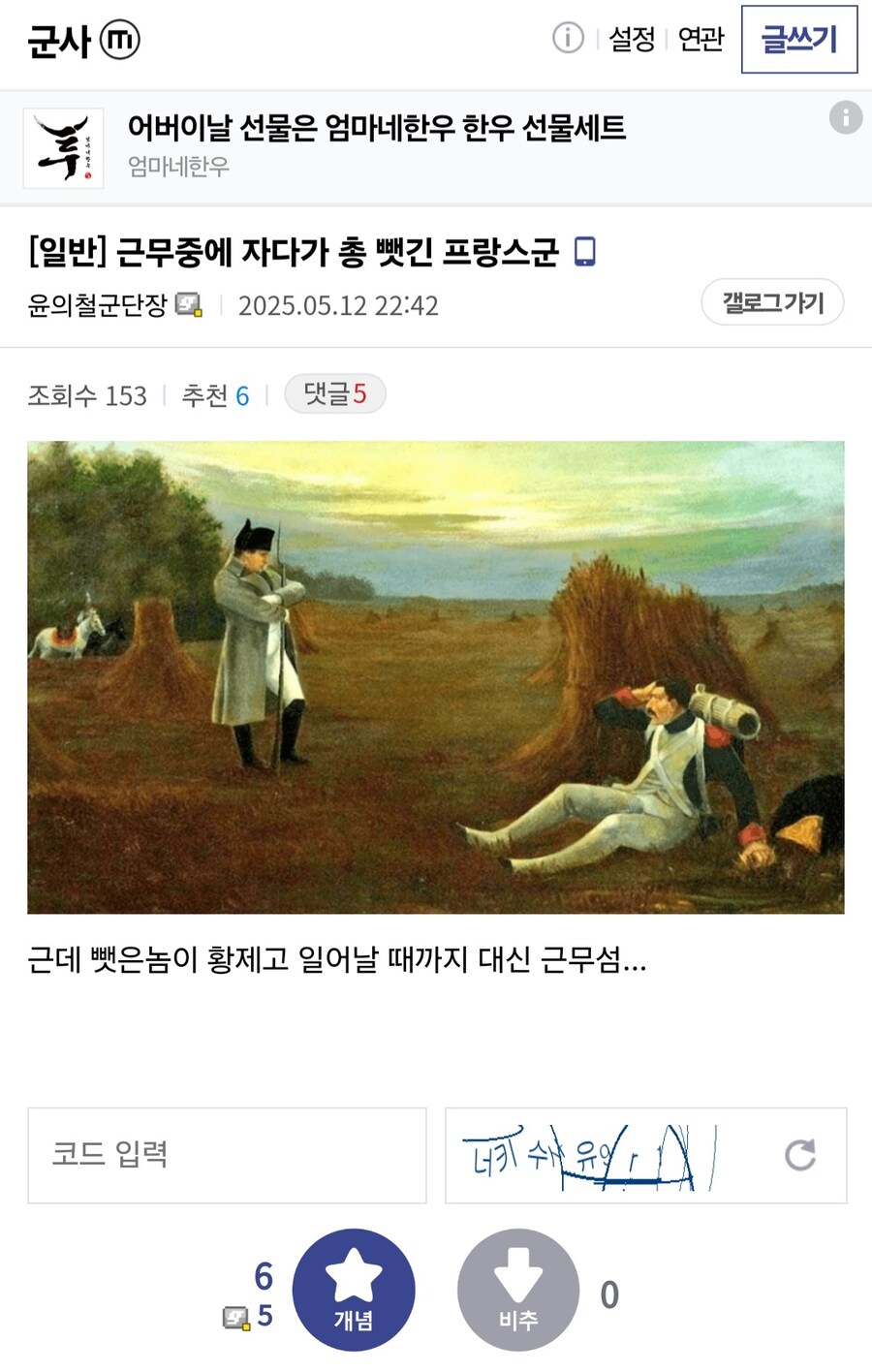This screenshot has width=872, height=1372.
Task: Go to the 군사 gallery home
Action: click(x=59, y=41)
